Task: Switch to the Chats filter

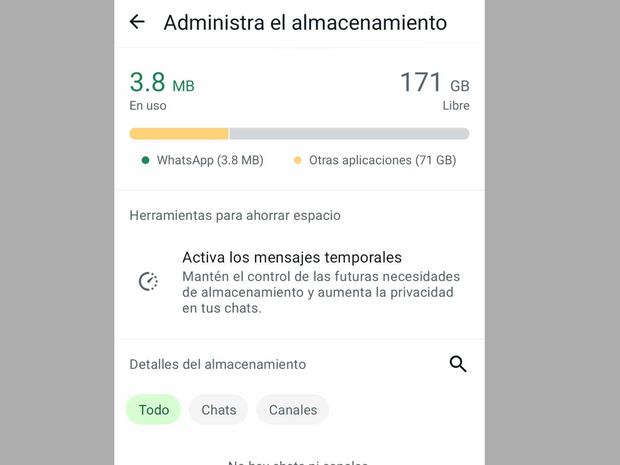Action: (x=219, y=409)
